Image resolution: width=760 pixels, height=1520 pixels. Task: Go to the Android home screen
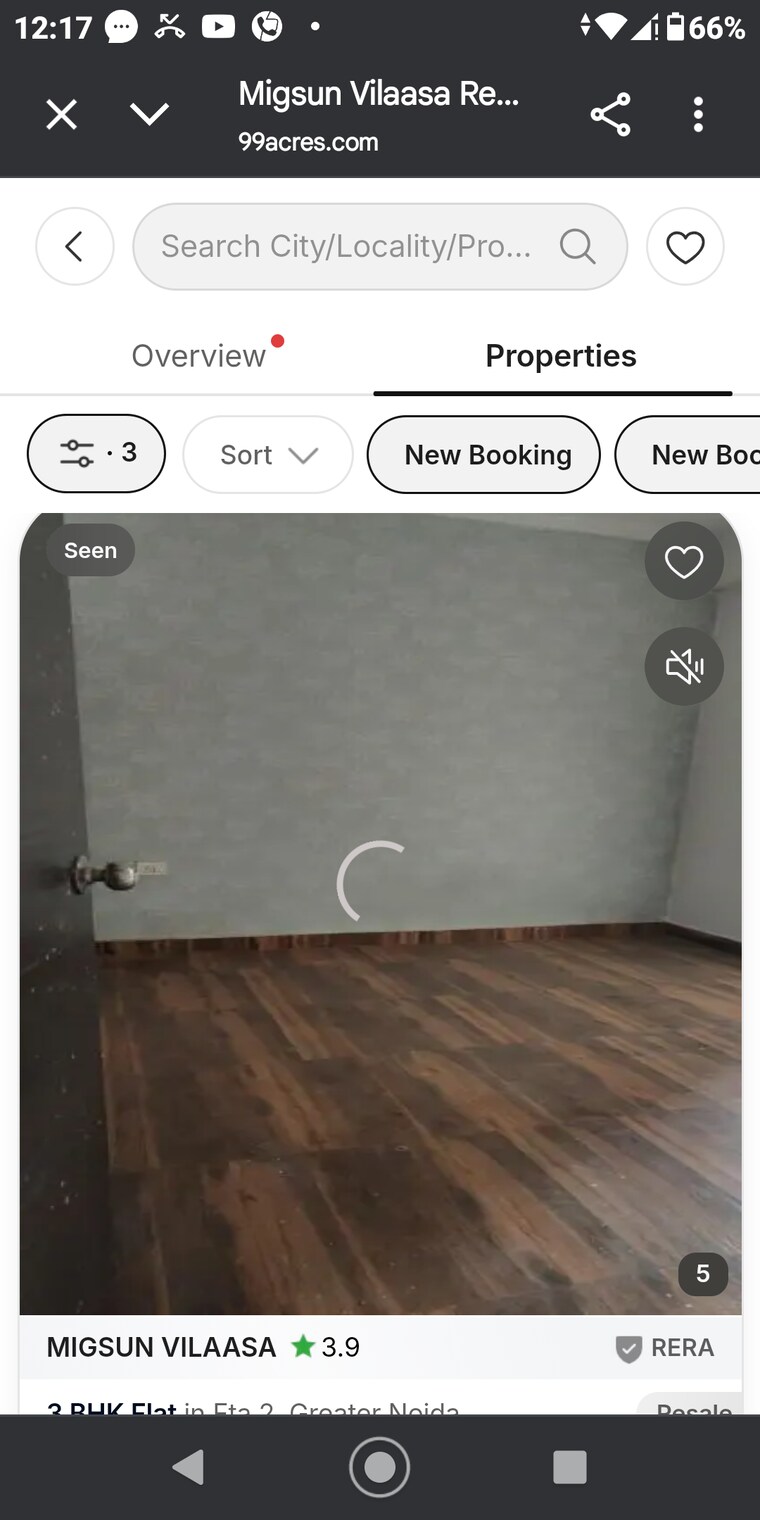380,1467
